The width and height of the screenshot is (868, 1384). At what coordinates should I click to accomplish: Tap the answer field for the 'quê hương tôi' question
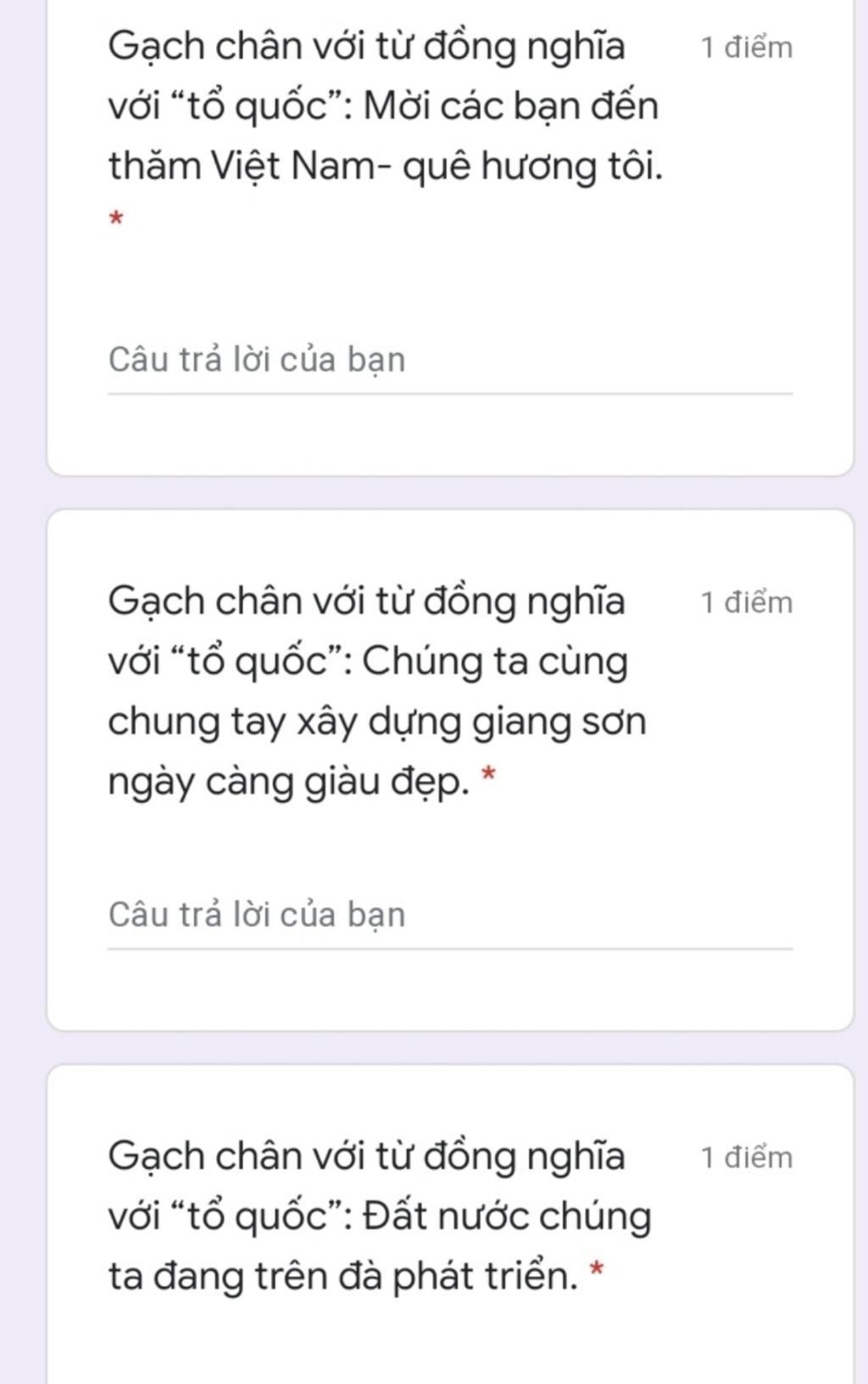(x=449, y=360)
